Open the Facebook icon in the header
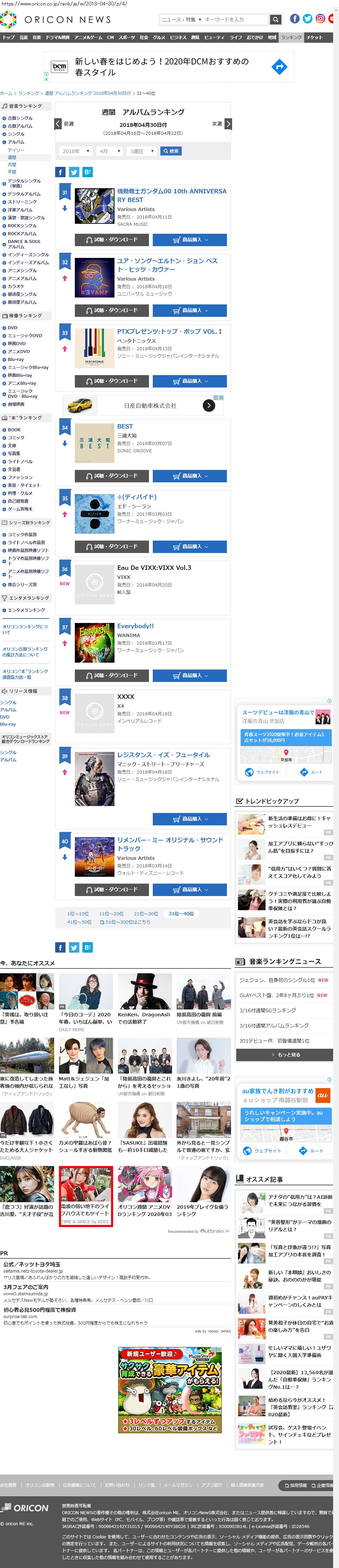 coord(295,19)
